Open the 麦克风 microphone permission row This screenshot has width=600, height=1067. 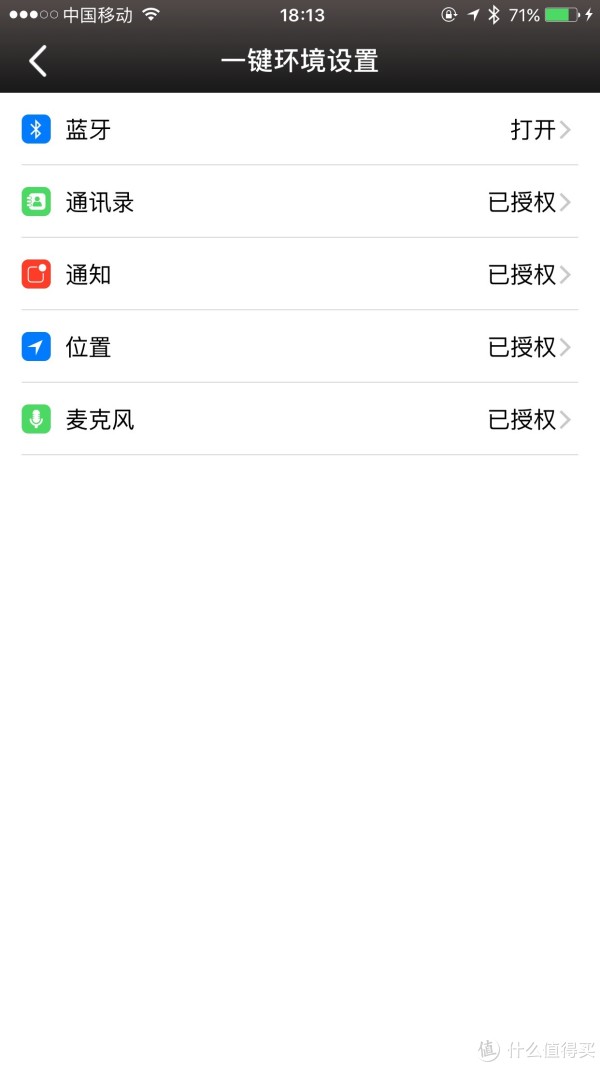pos(300,419)
